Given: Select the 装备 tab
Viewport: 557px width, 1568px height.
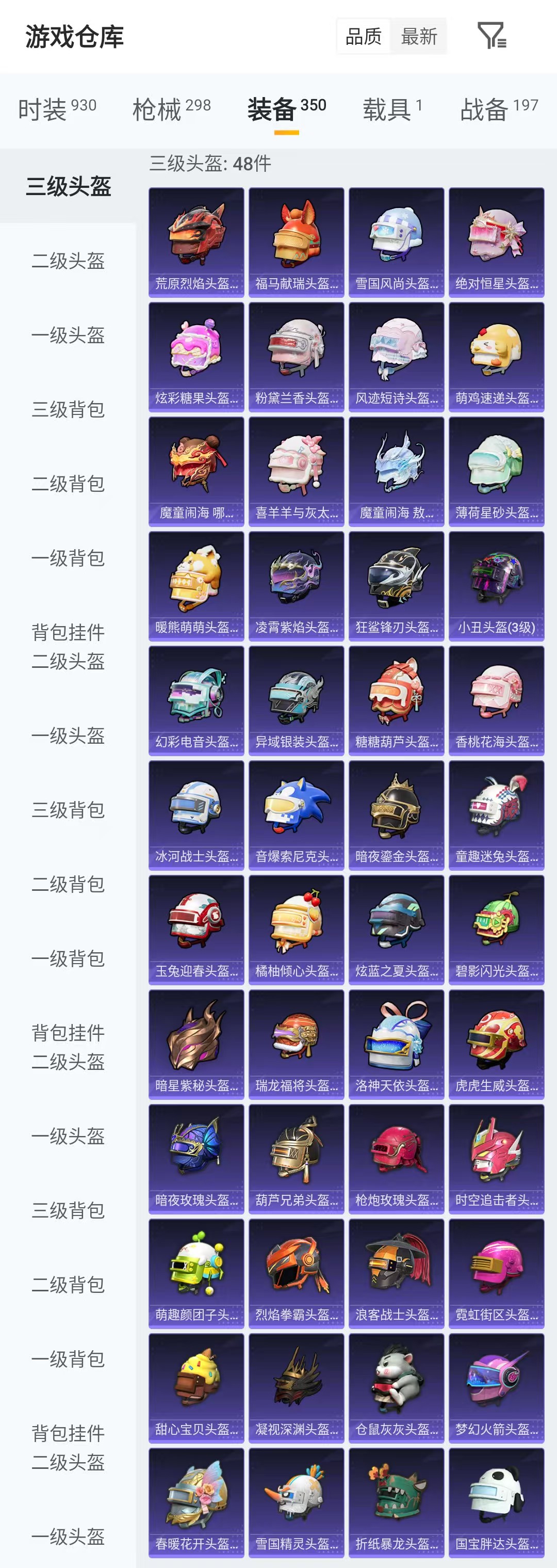Looking at the screenshot, I should click(286, 109).
